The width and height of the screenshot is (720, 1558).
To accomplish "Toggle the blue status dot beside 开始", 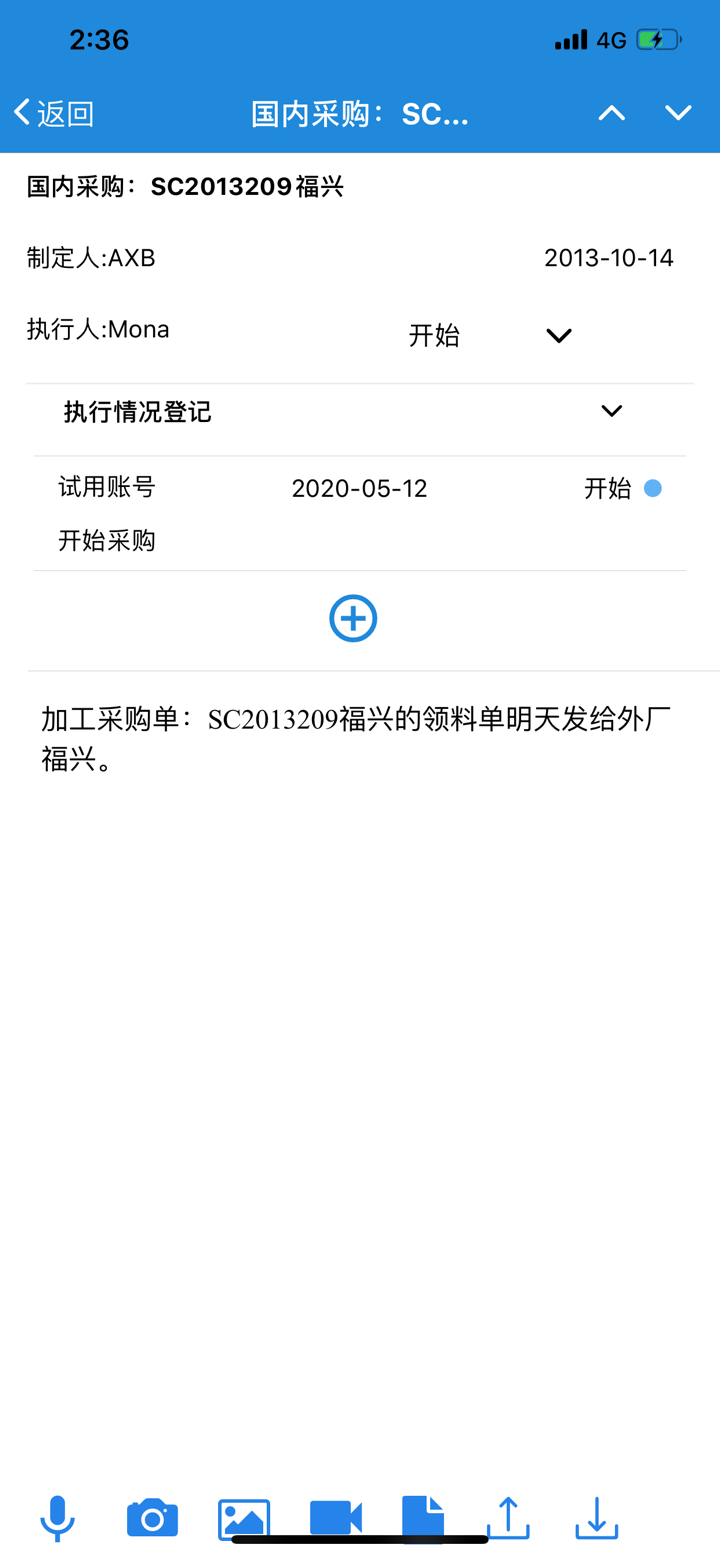I will pyautogui.click(x=657, y=488).
